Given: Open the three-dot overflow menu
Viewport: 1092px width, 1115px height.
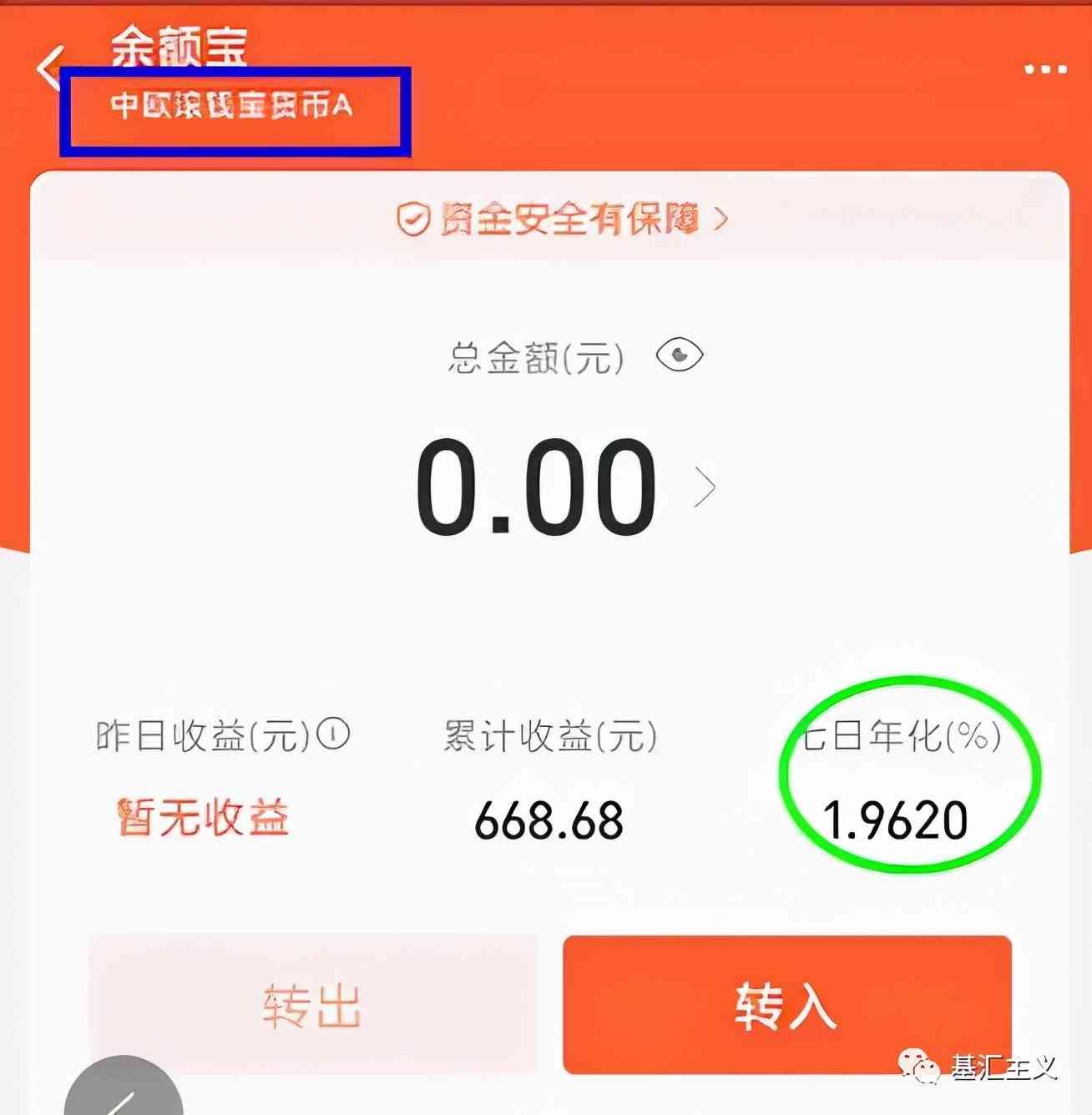Looking at the screenshot, I should pyautogui.click(x=1045, y=69).
